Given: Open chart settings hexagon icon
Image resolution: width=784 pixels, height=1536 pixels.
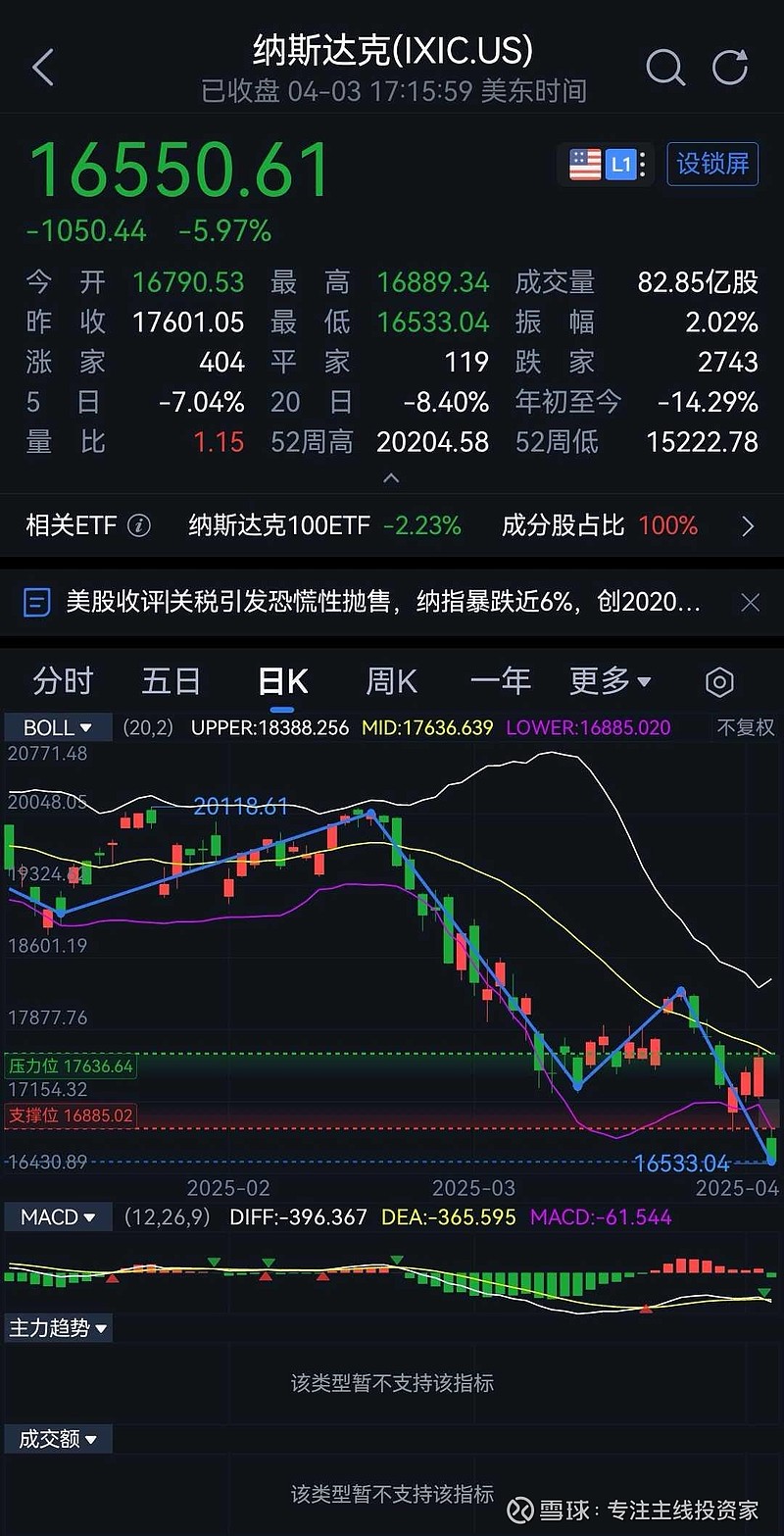Looking at the screenshot, I should pos(719,682).
